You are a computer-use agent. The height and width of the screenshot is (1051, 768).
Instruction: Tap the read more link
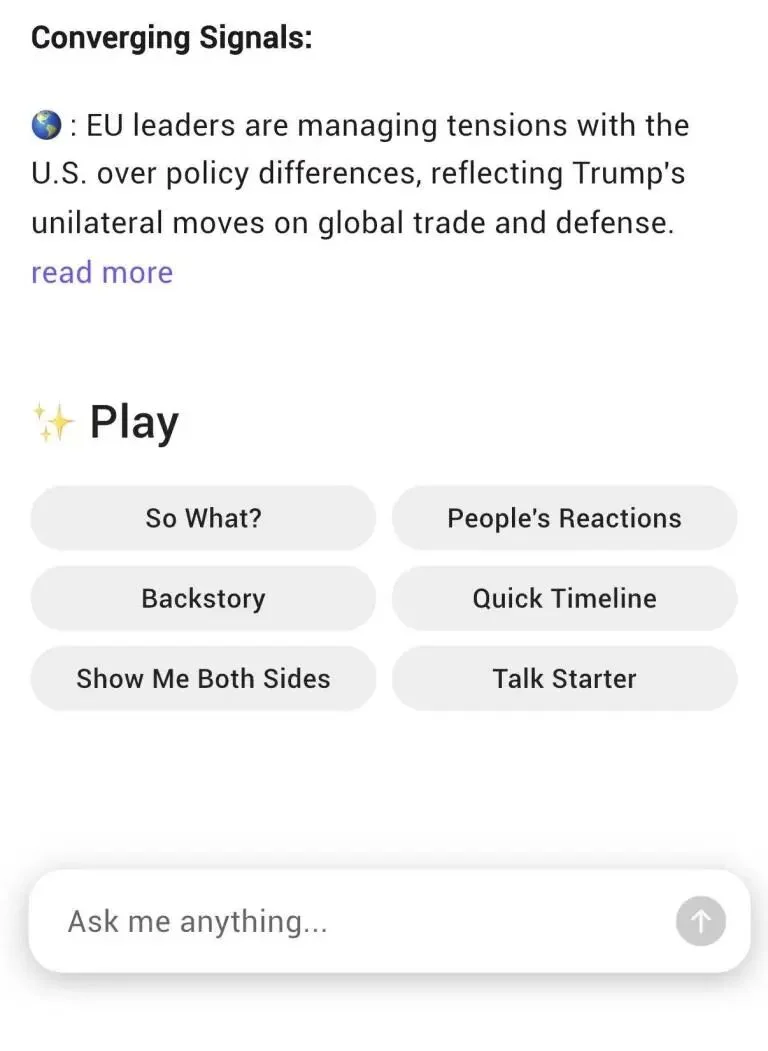(x=102, y=272)
